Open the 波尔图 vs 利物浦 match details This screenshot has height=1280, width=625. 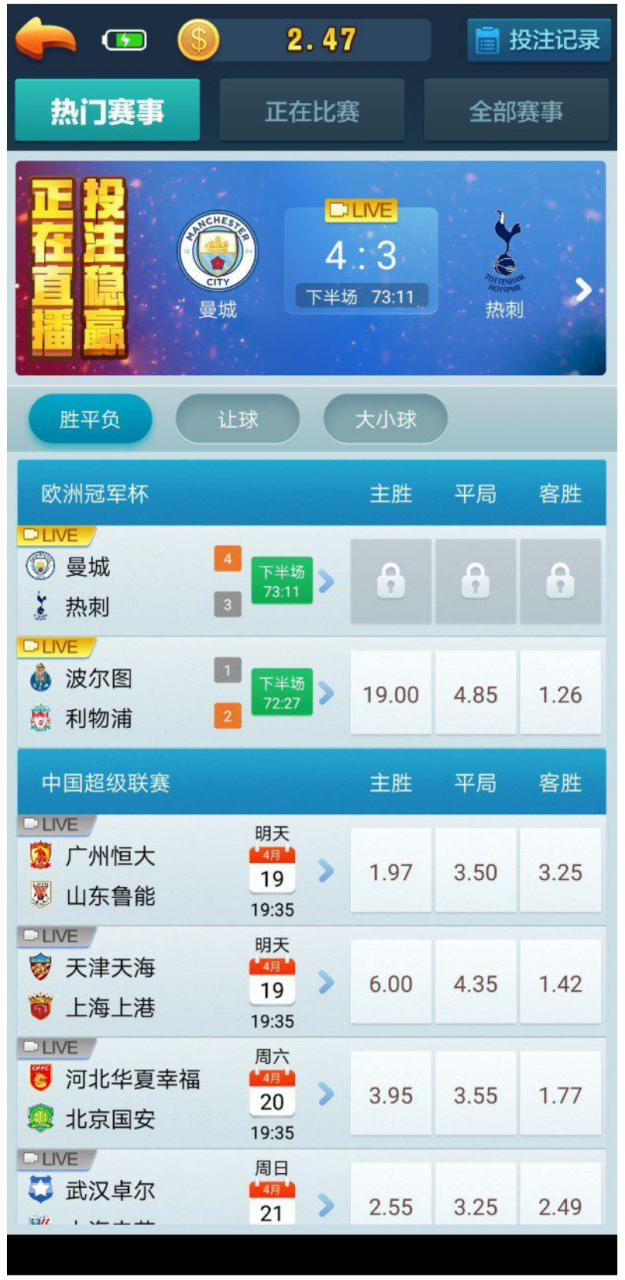pos(326,693)
